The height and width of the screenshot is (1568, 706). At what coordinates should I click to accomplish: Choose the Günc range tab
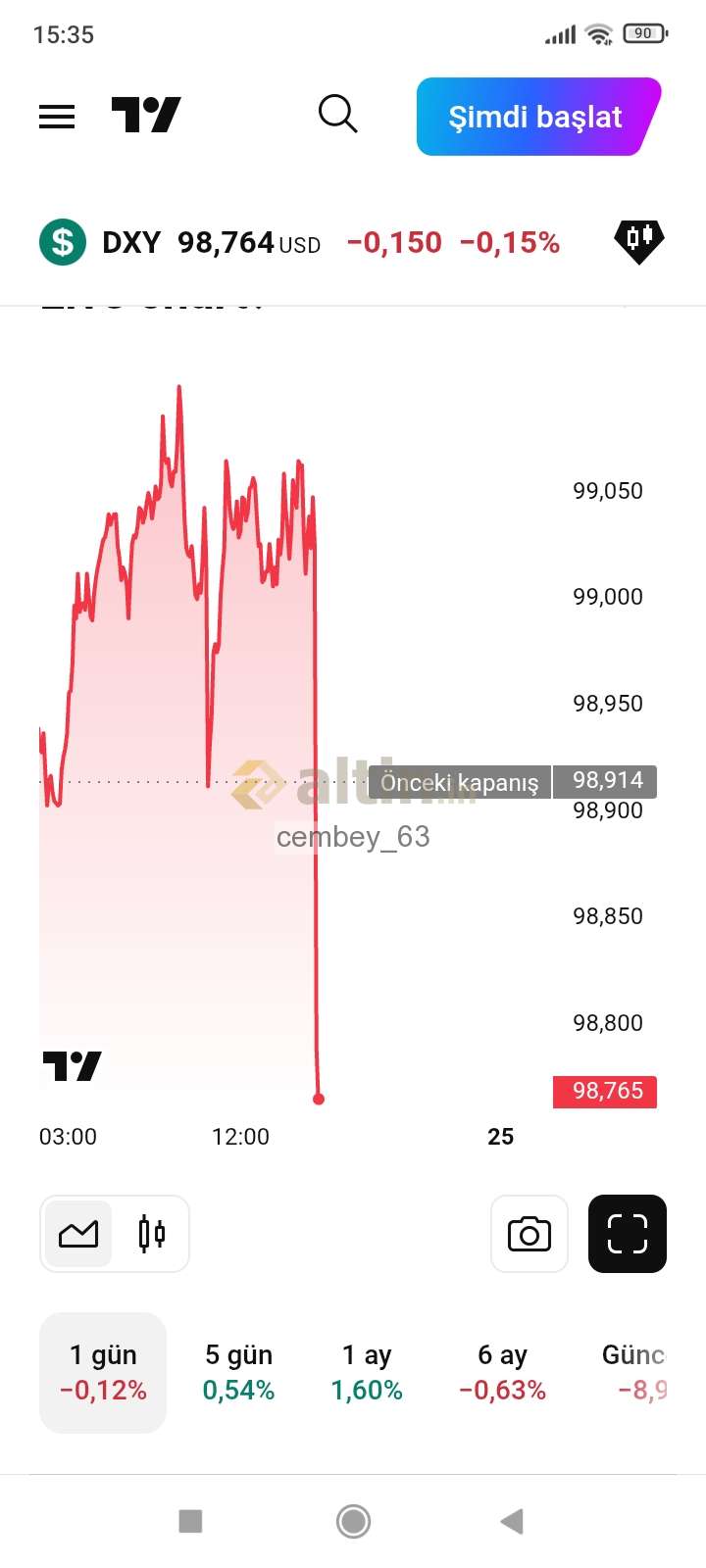click(635, 1372)
